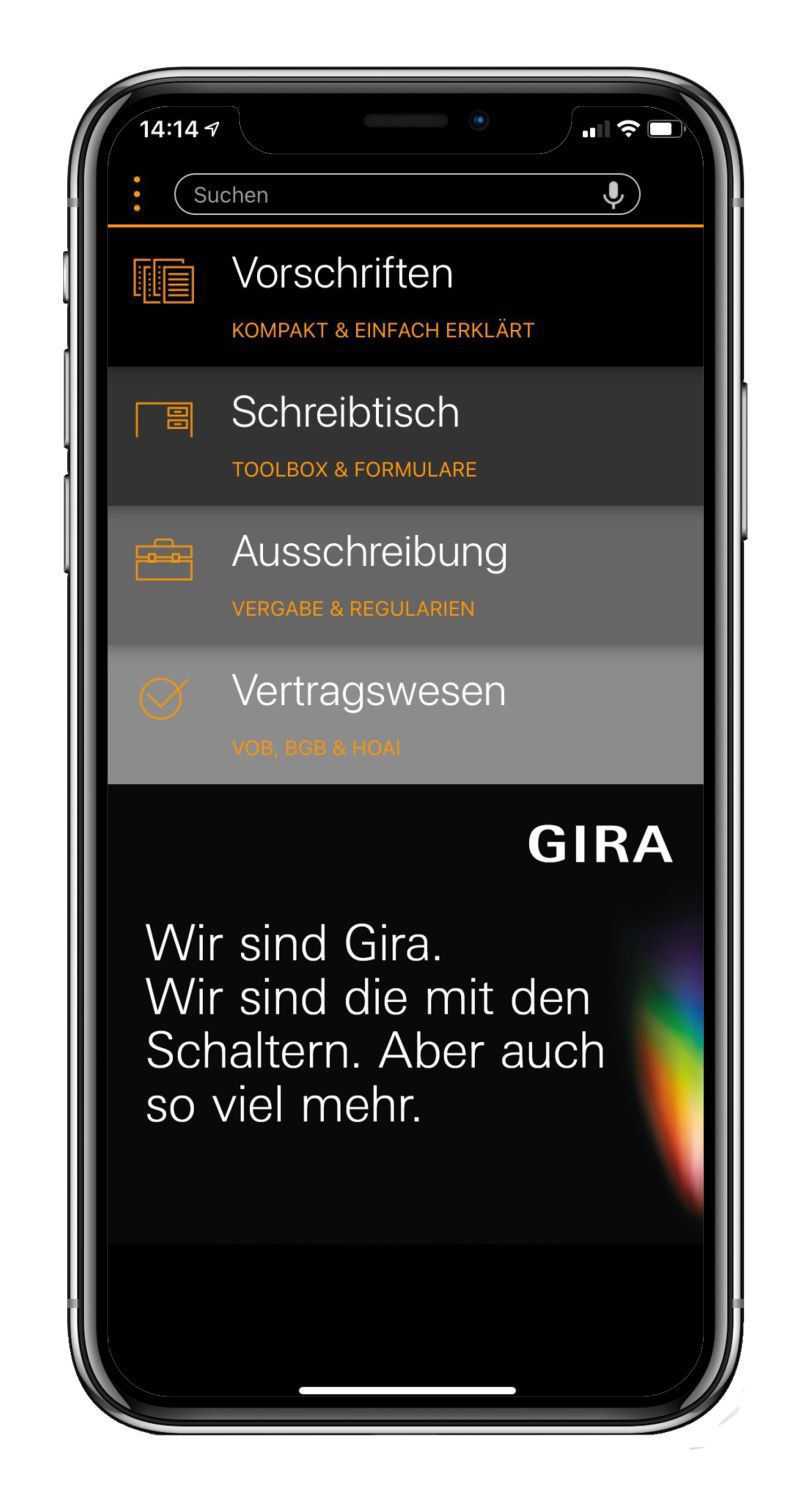This screenshot has width=800, height=1505.
Task: Open the Vorschriften section
Action: [x=405, y=297]
